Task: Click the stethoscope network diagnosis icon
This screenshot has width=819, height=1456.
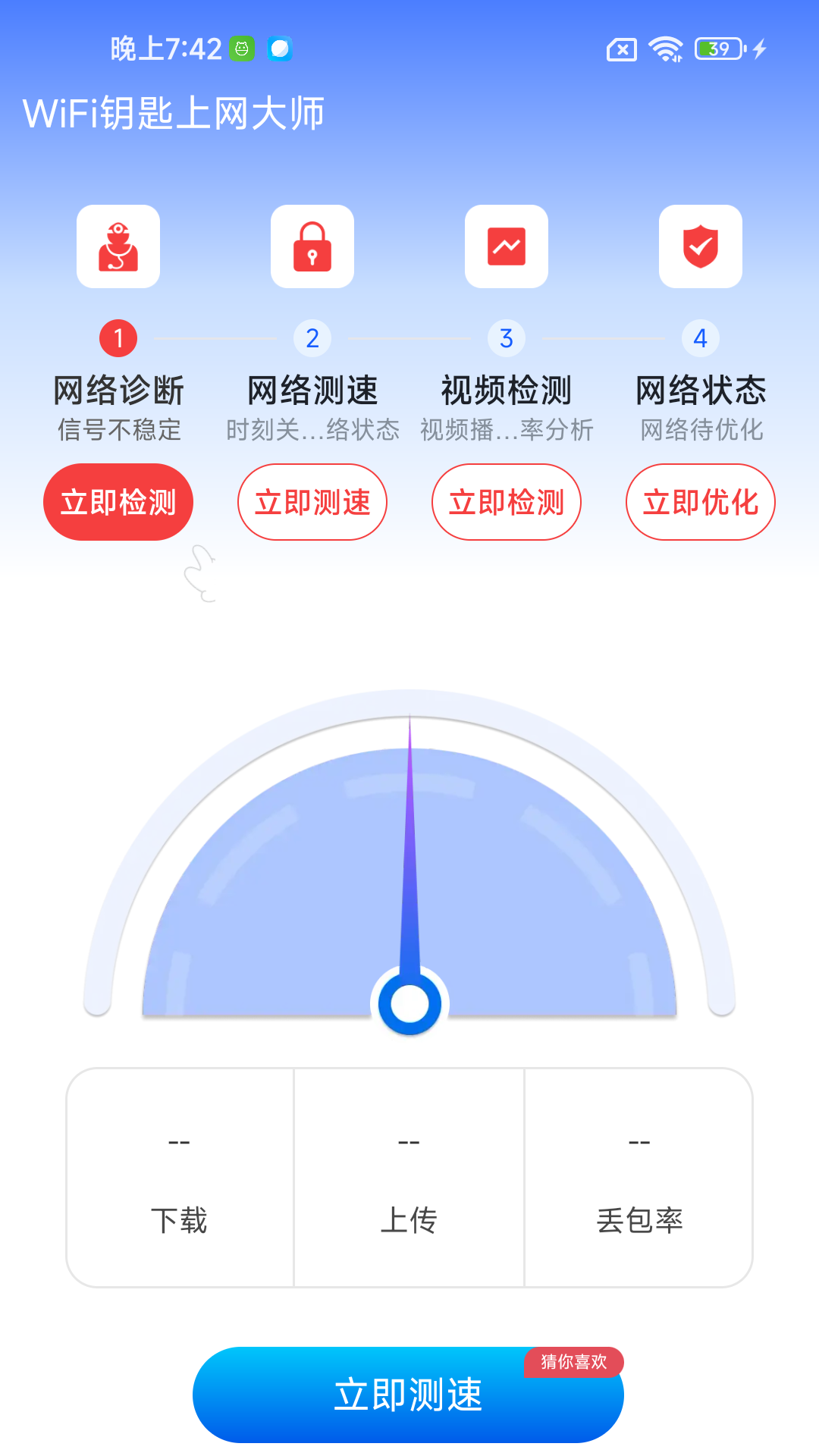Action: pyautogui.click(x=118, y=247)
